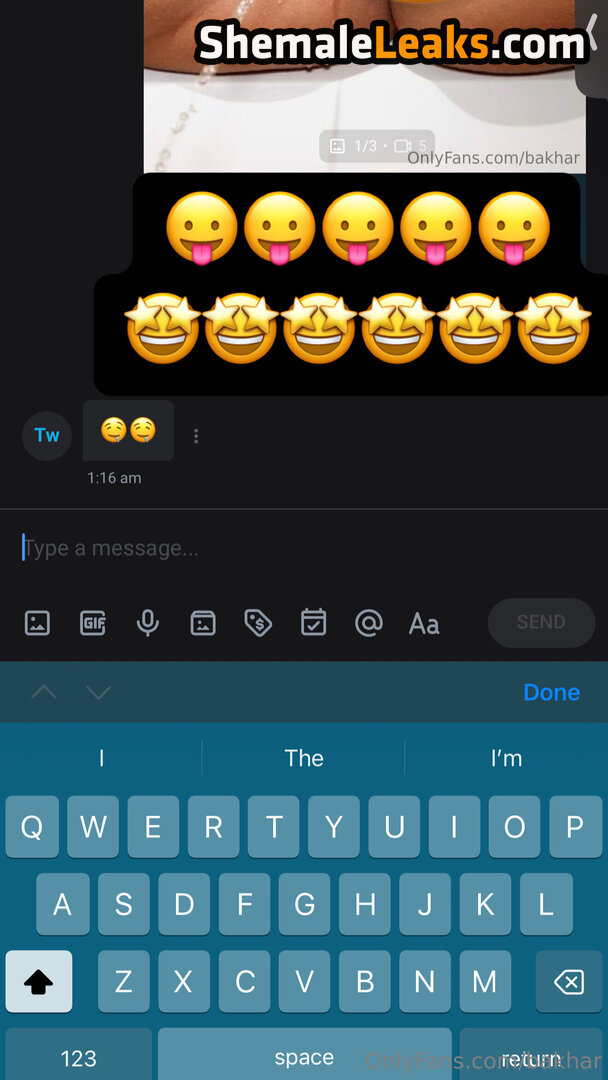The width and height of the screenshot is (608, 1080).
Task: Tap the SEND button
Action: (541, 622)
